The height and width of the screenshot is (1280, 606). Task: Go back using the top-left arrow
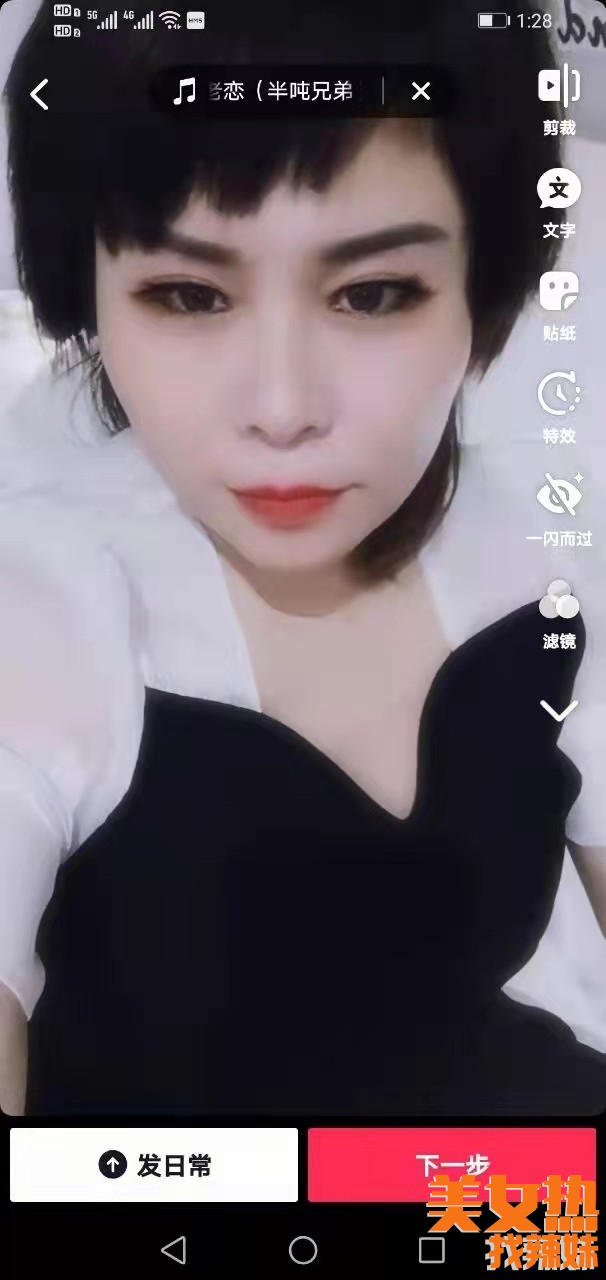pos(40,95)
